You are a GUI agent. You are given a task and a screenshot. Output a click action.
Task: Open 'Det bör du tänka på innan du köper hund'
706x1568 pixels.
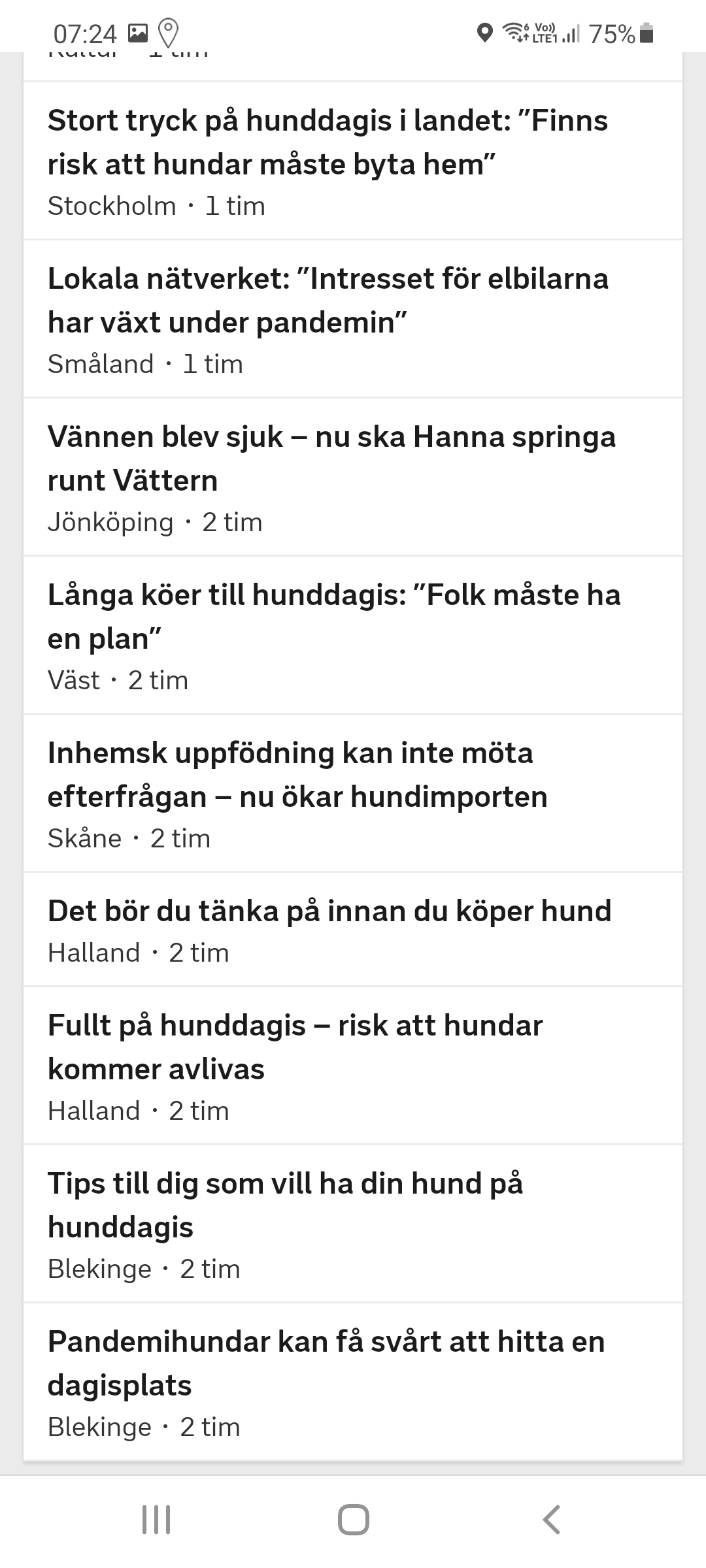(x=329, y=911)
